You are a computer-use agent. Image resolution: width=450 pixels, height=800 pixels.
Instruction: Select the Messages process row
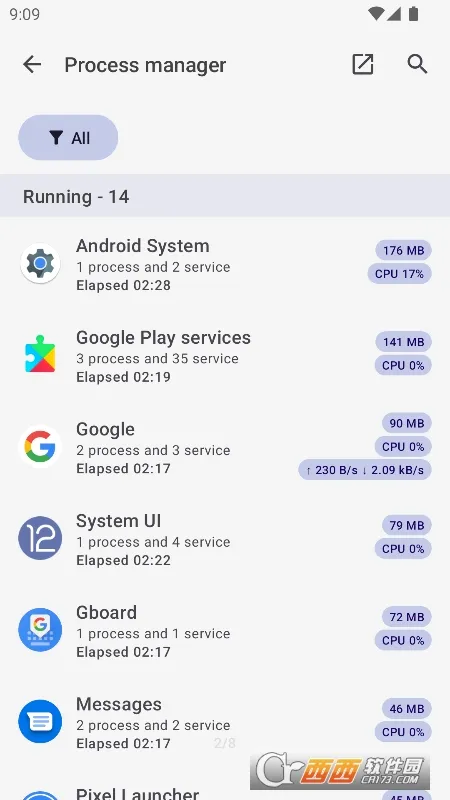[225, 723]
